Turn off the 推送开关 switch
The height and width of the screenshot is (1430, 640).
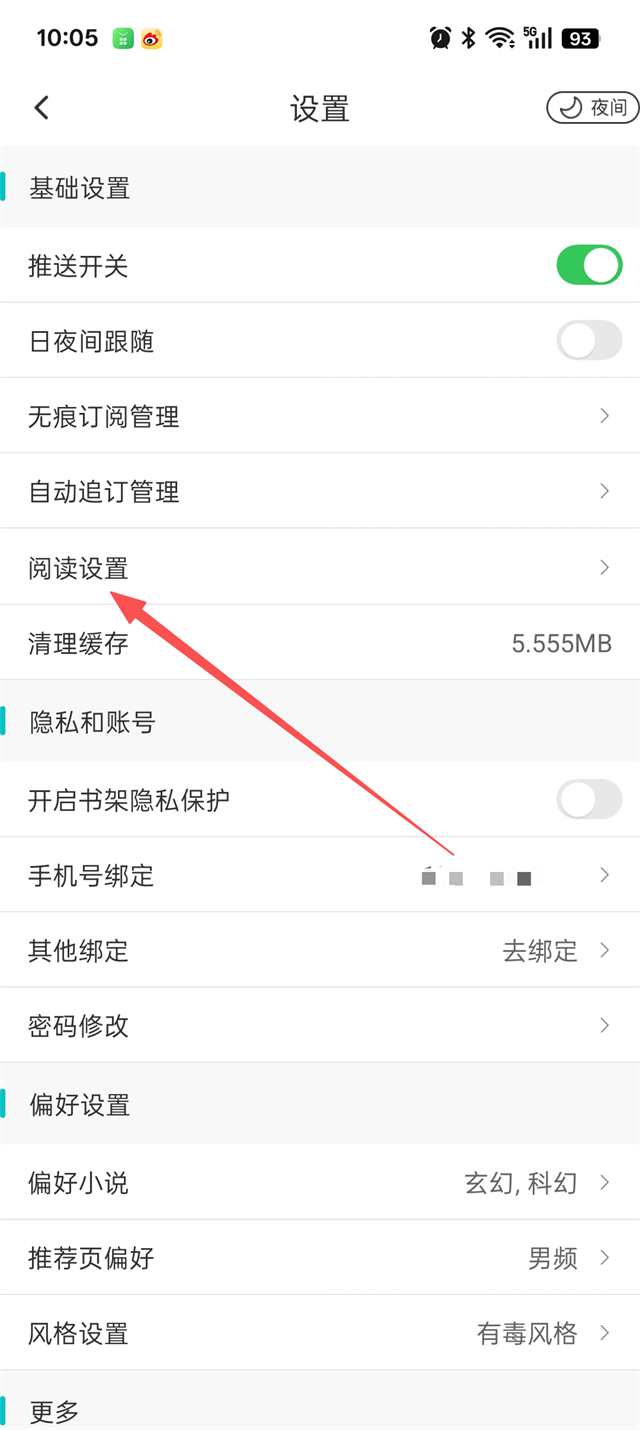[589, 266]
